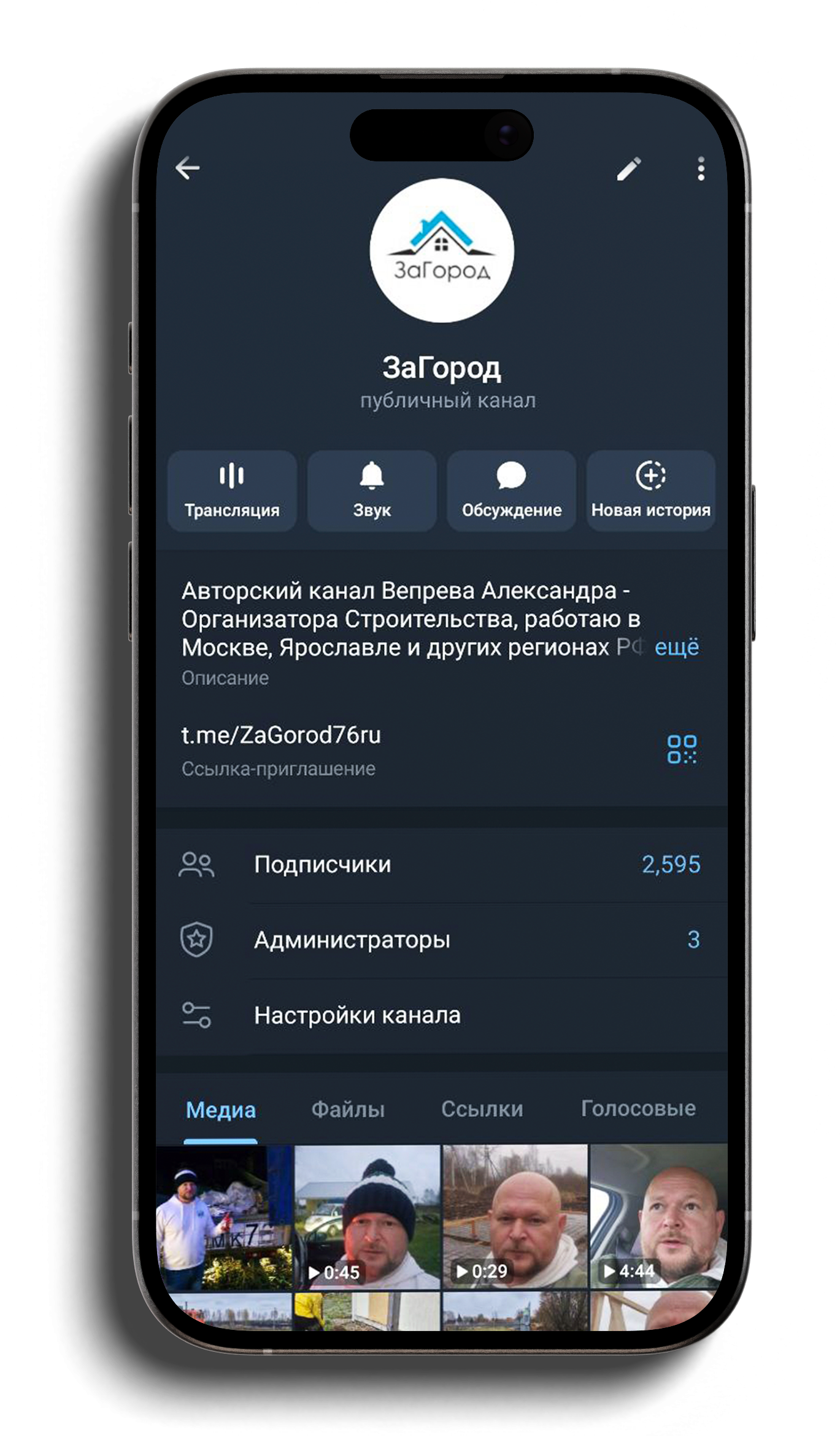
Task: Add a Новая история story
Action: [650, 491]
